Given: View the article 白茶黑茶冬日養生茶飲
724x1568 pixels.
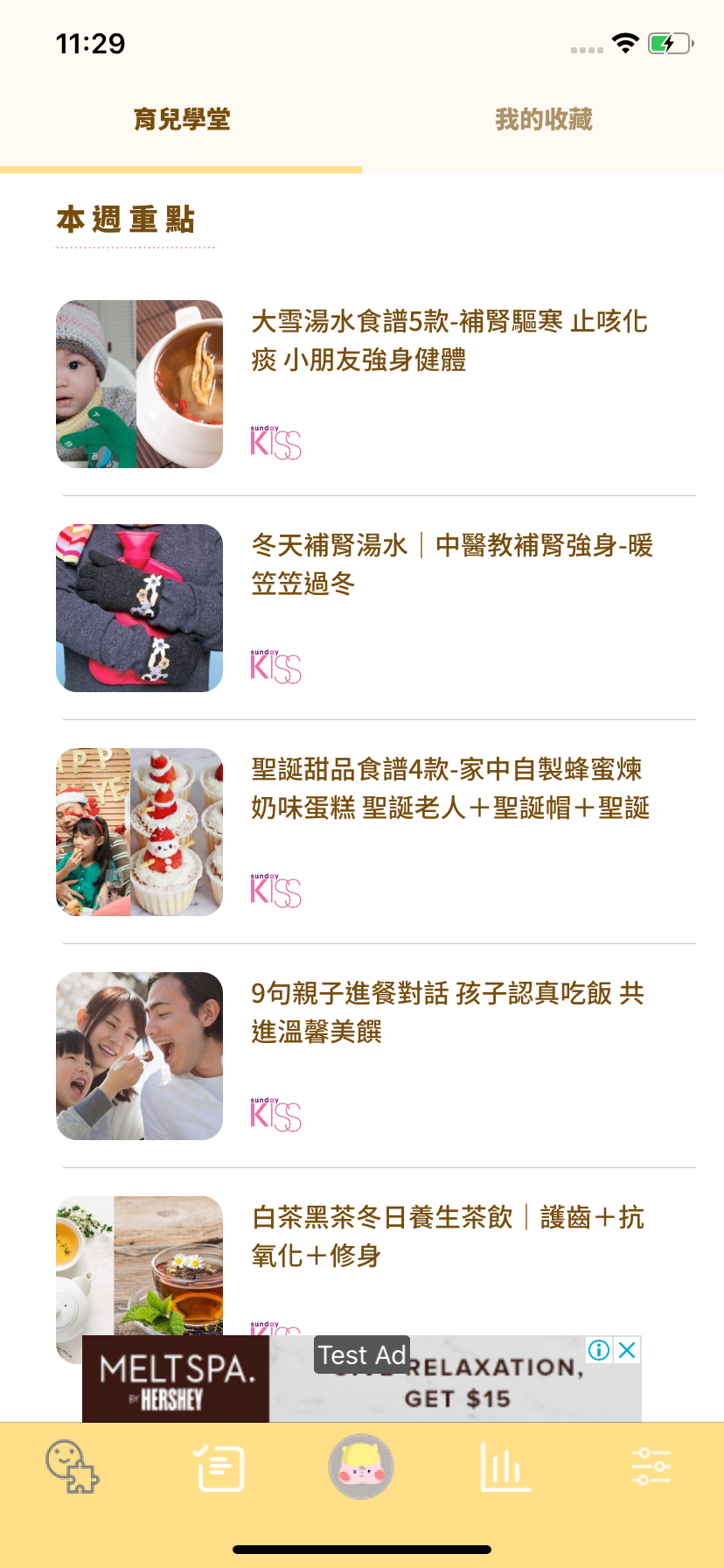Looking at the screenshot, I should pyautogui.click(x=448, y=1236).
